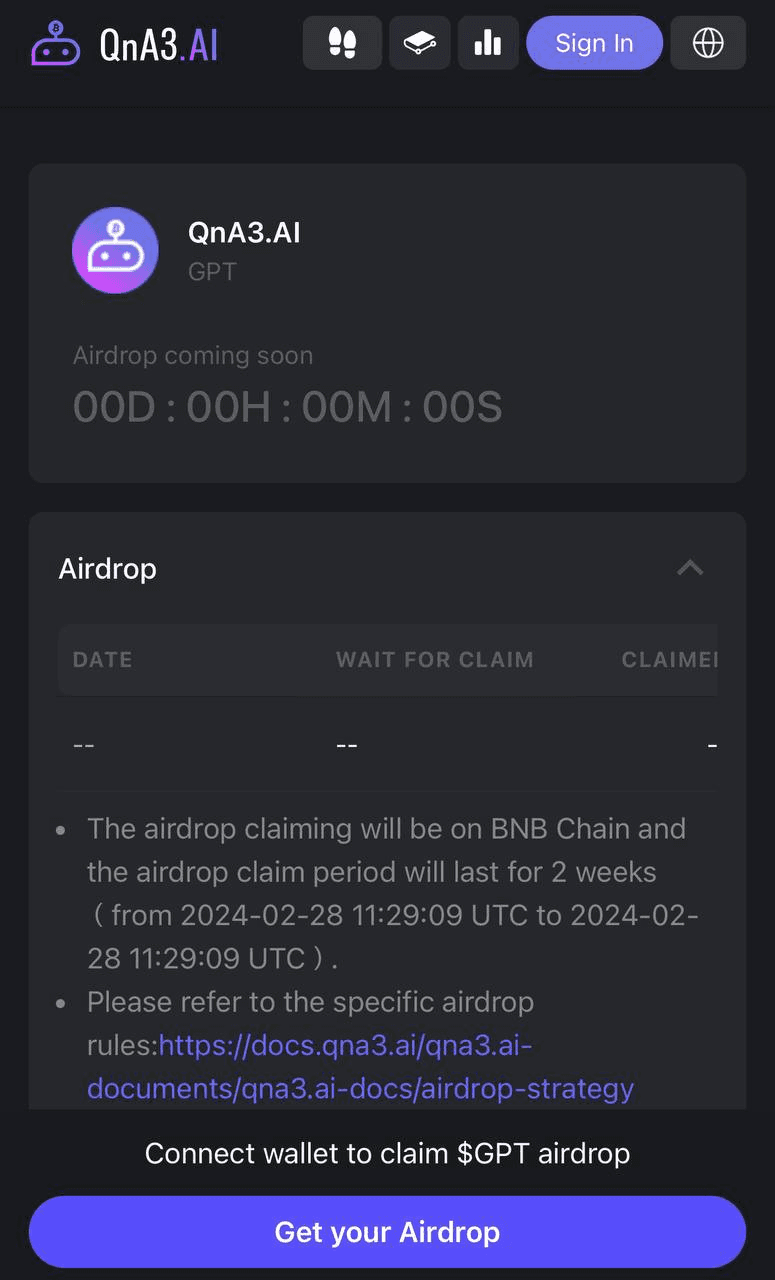Screen dimensions: 775x1280
Task: Click the Airdrop coming soon label
Action: pos(193,355)
